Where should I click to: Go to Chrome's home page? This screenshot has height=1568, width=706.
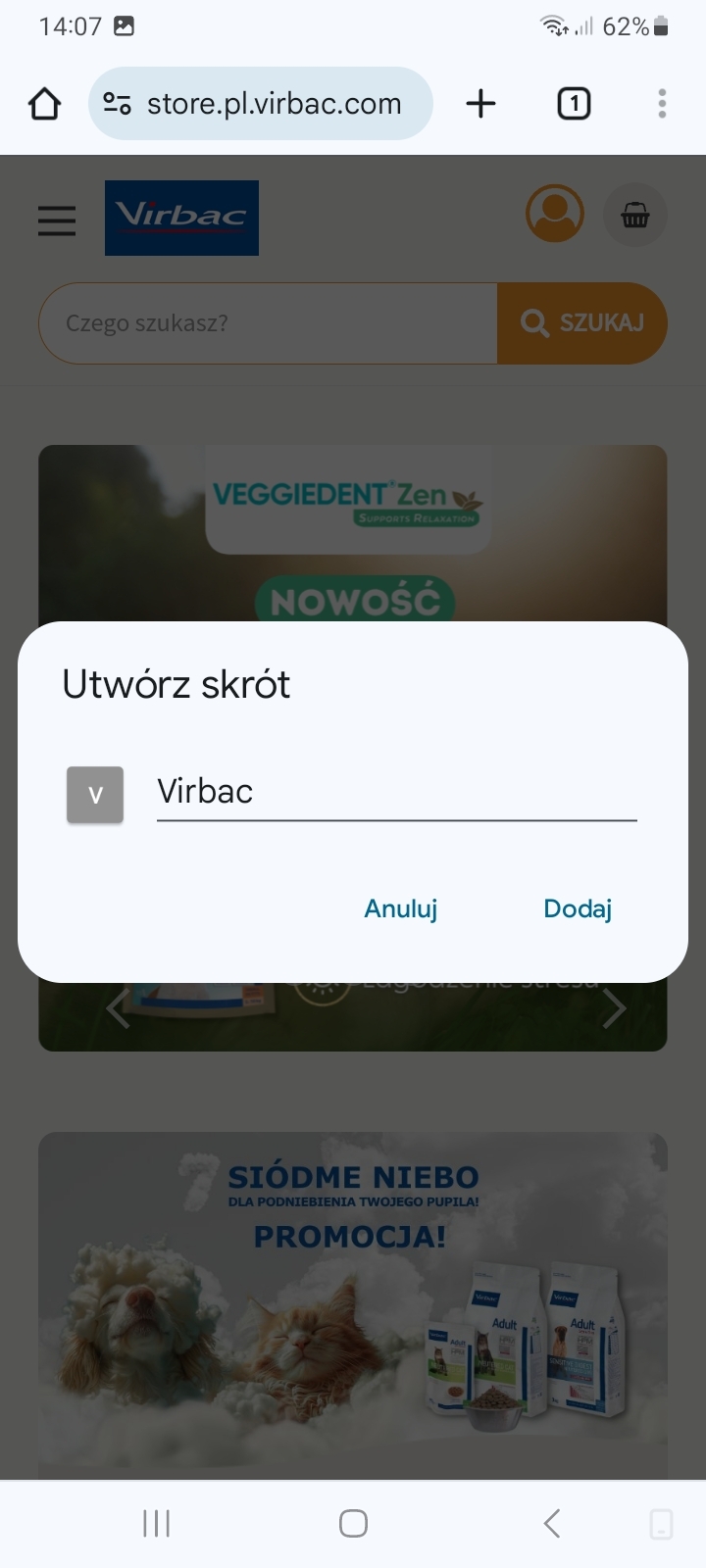(44, 104)
